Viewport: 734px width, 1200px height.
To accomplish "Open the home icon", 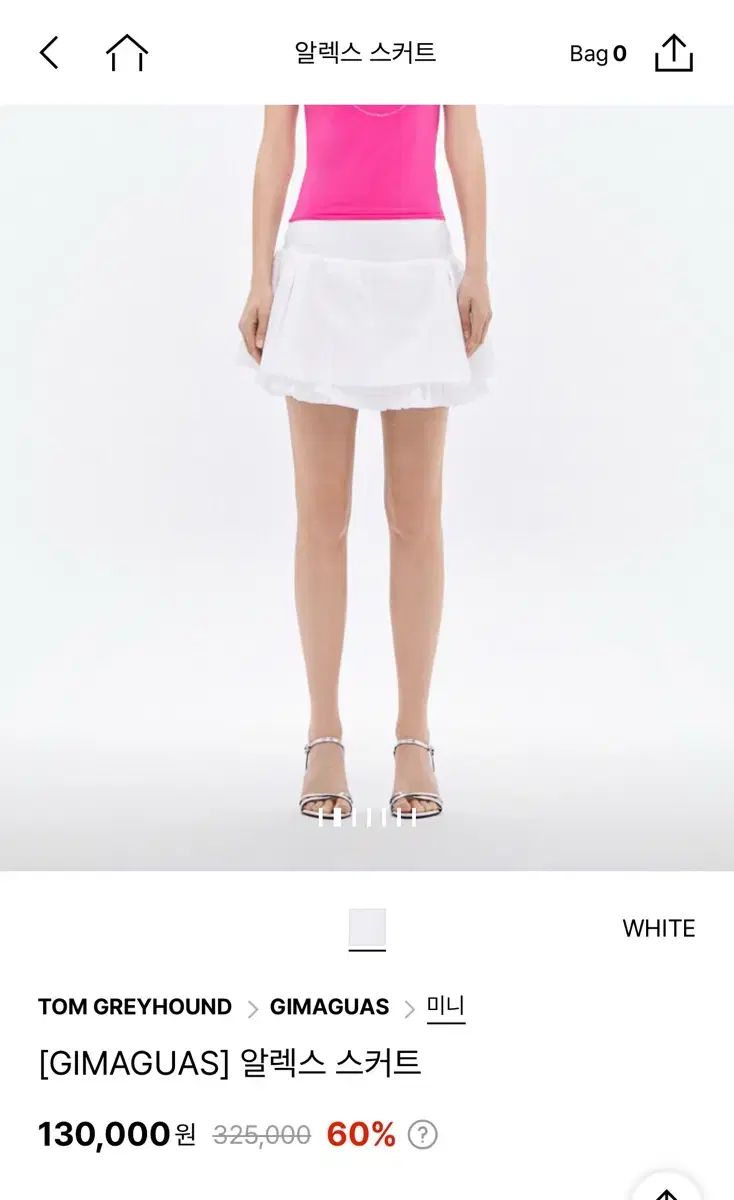I will point(127,53).
